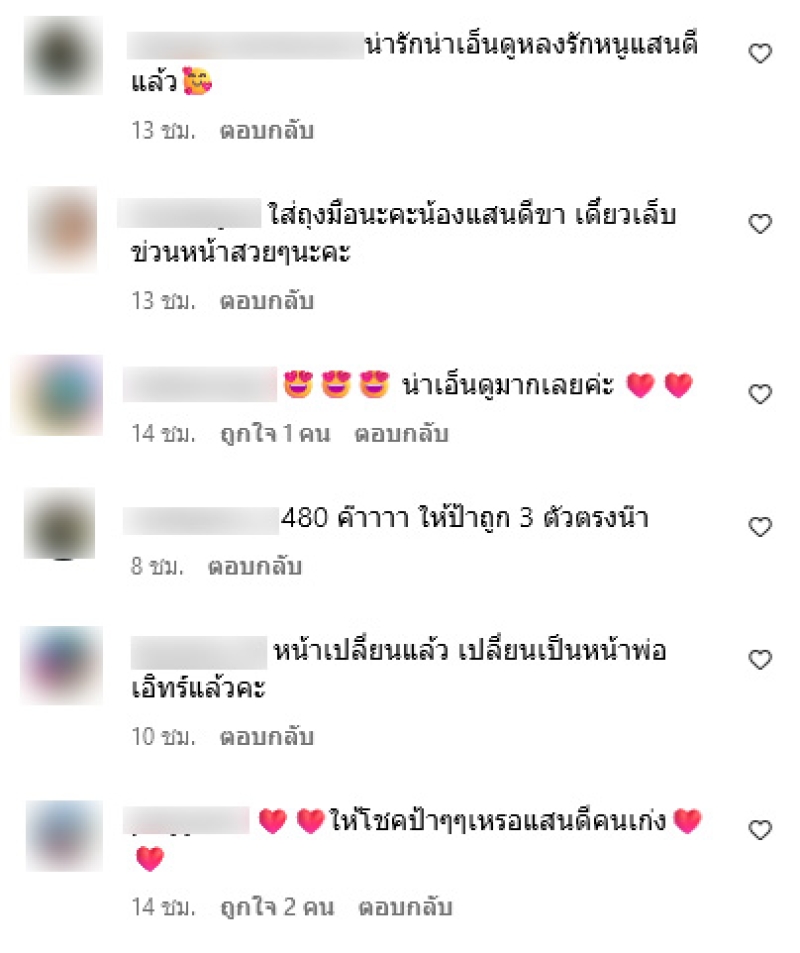Like the comment "น่าเอ็นดูมากเลยค่ะ"
Viewport: 800px width, 953px height.
point(761,394)
